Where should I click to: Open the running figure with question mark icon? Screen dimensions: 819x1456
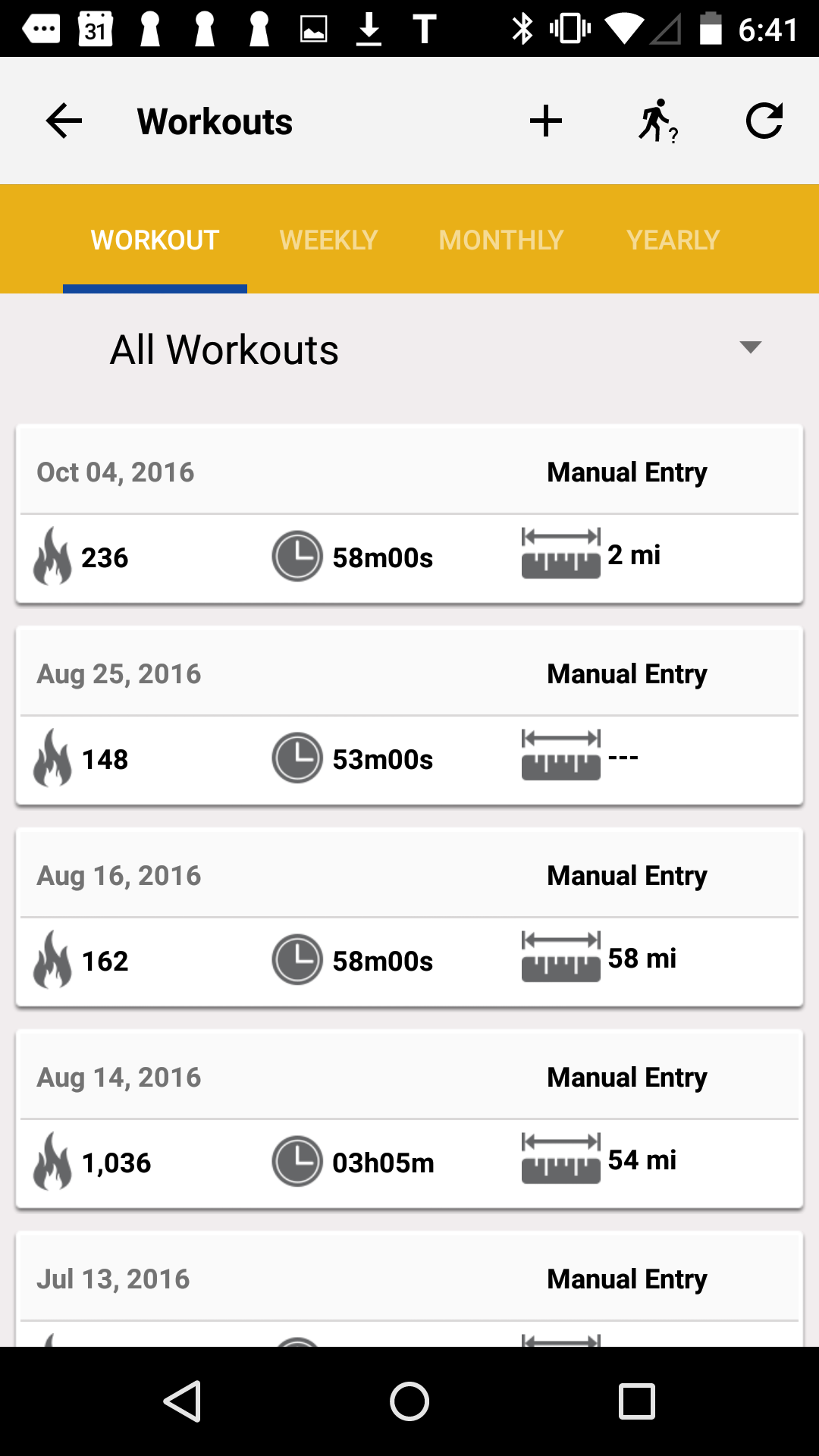[x=656, y=121]
